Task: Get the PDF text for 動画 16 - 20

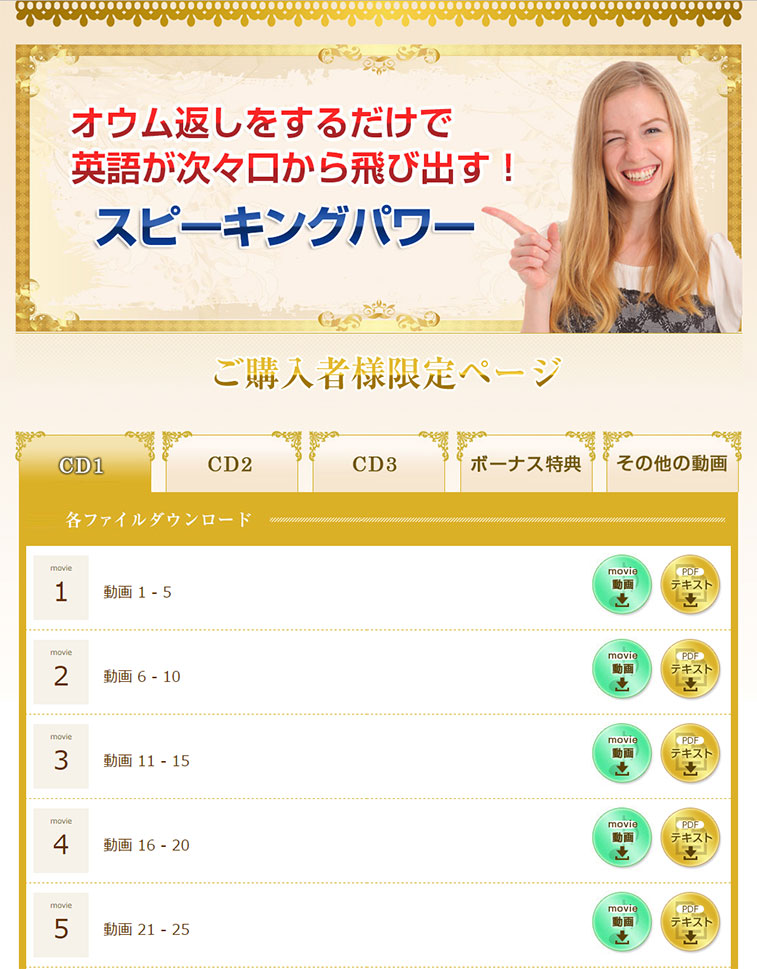Action: pos(690,838)
